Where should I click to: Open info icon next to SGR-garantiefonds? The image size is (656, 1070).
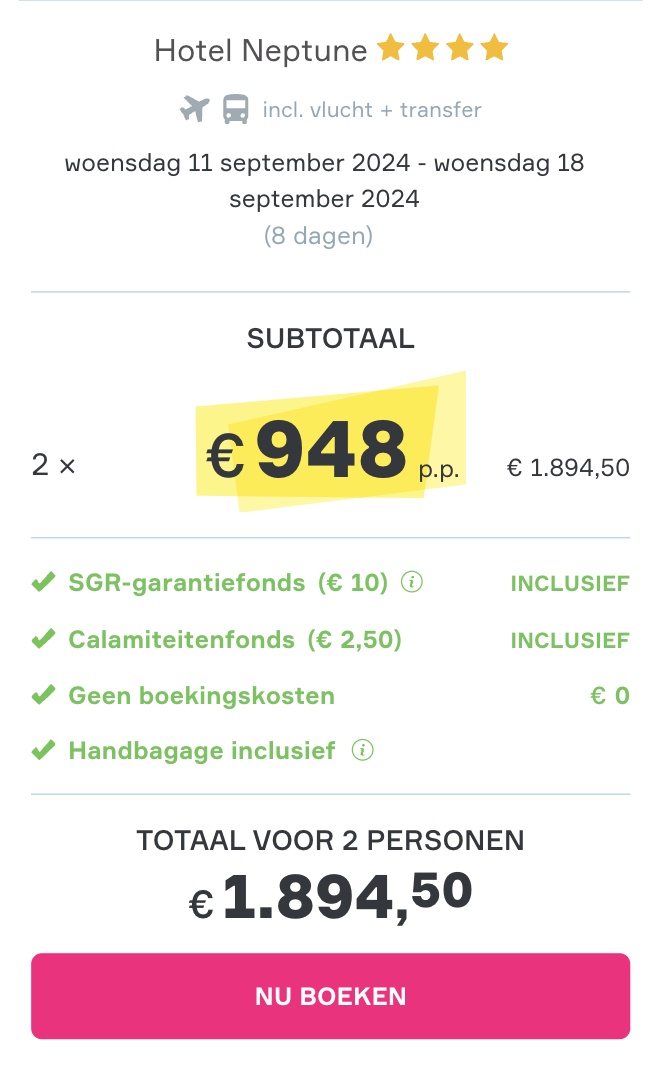[x=412, y=582]
